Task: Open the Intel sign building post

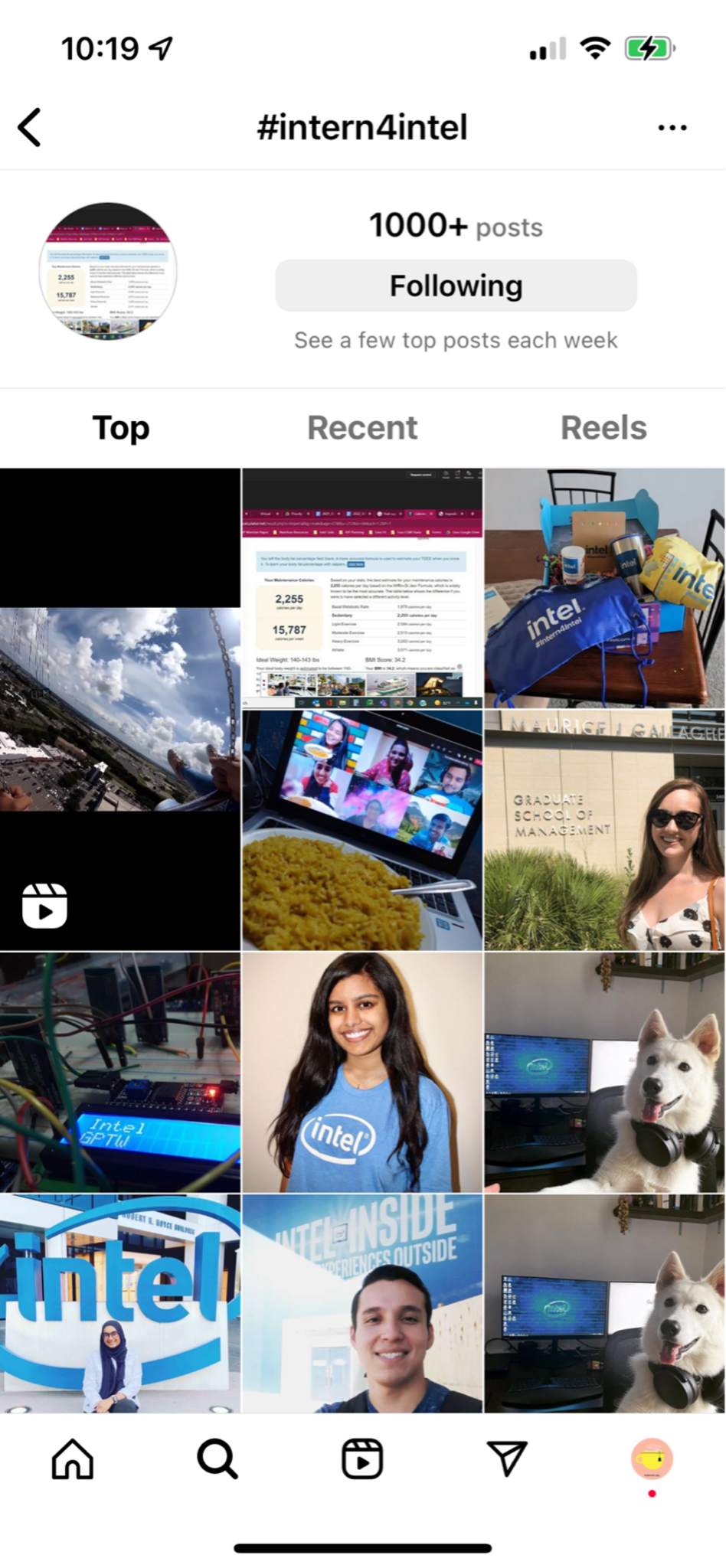Action: tap(120, 1303)
